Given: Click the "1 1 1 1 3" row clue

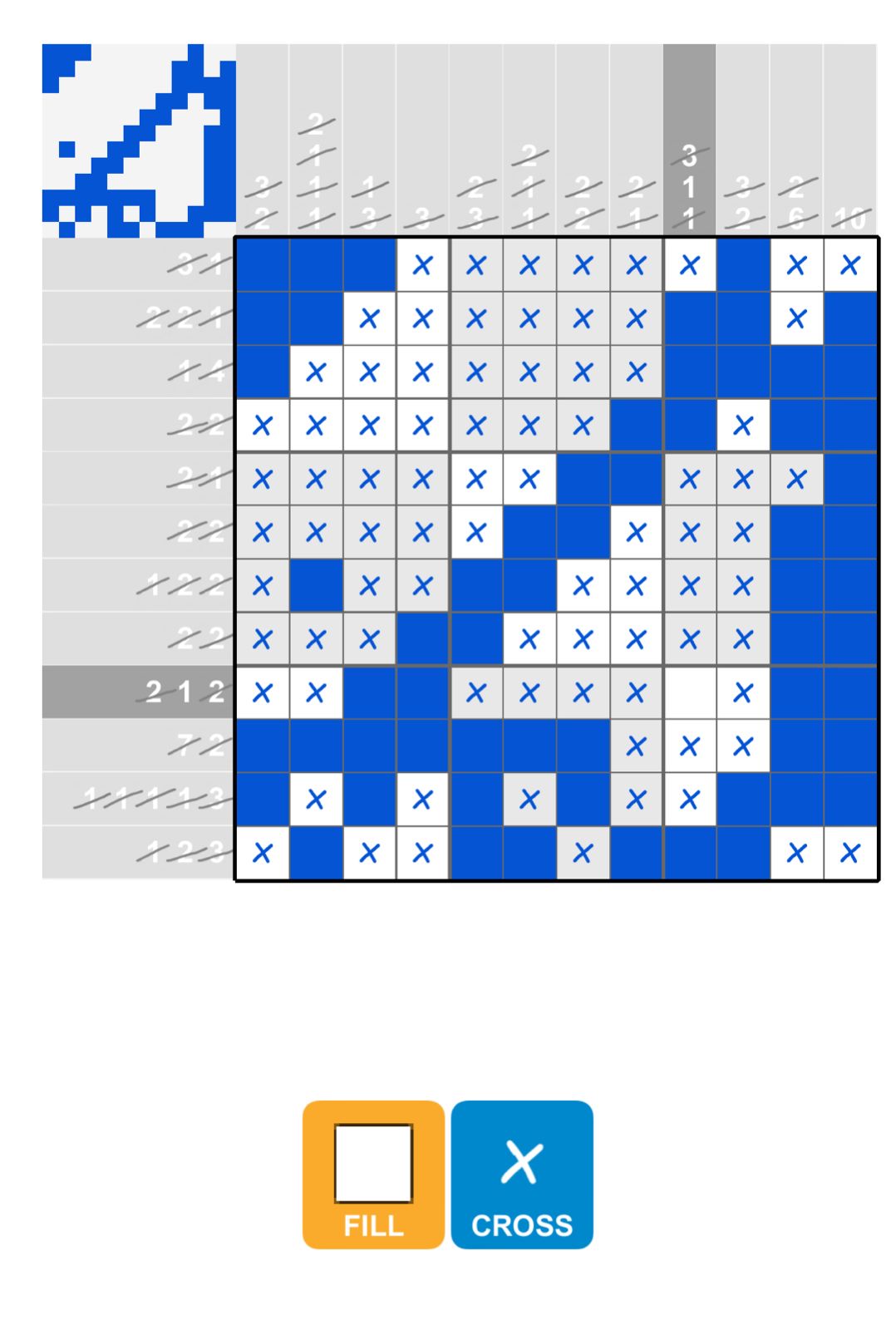Looking at the screenshot, I should coord(150,799).
